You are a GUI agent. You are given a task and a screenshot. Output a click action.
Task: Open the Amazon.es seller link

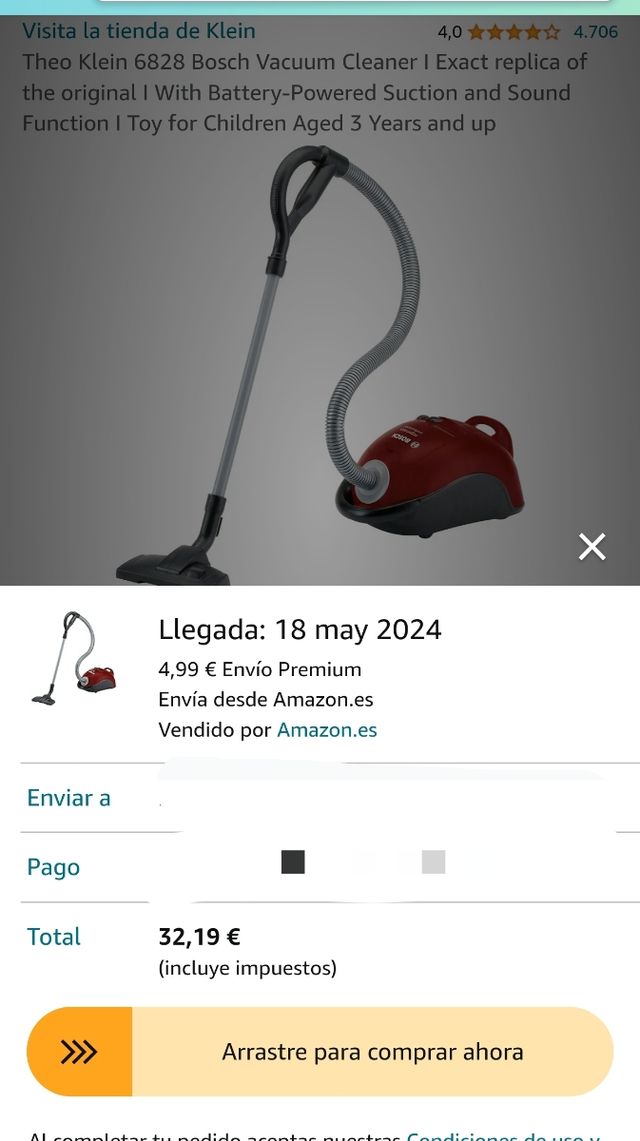(x=327, y=730)
